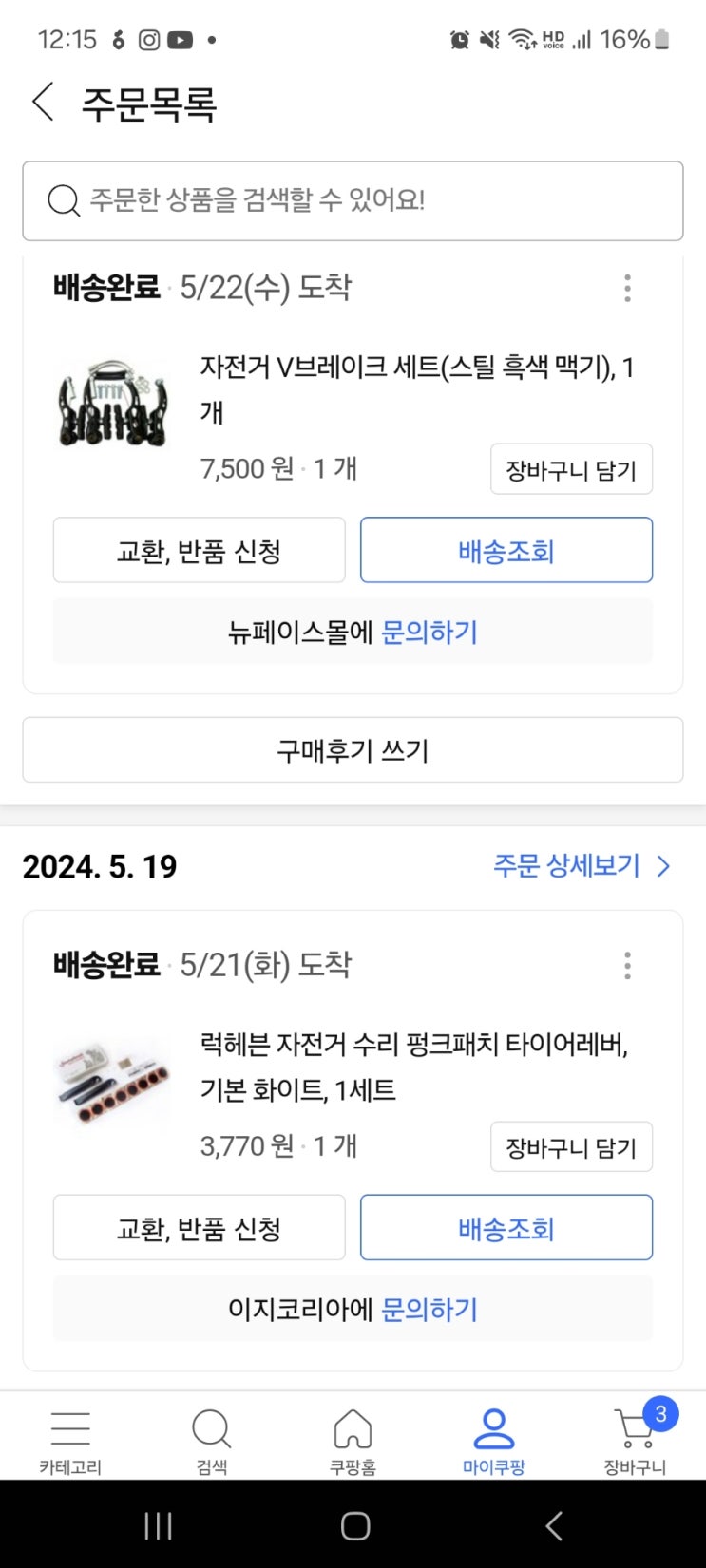Add 럭헤븐 펑크패치 to cart
The height and width of the screenshot is (1568, 706).
pyautogui.click(x=571, y=1147)
